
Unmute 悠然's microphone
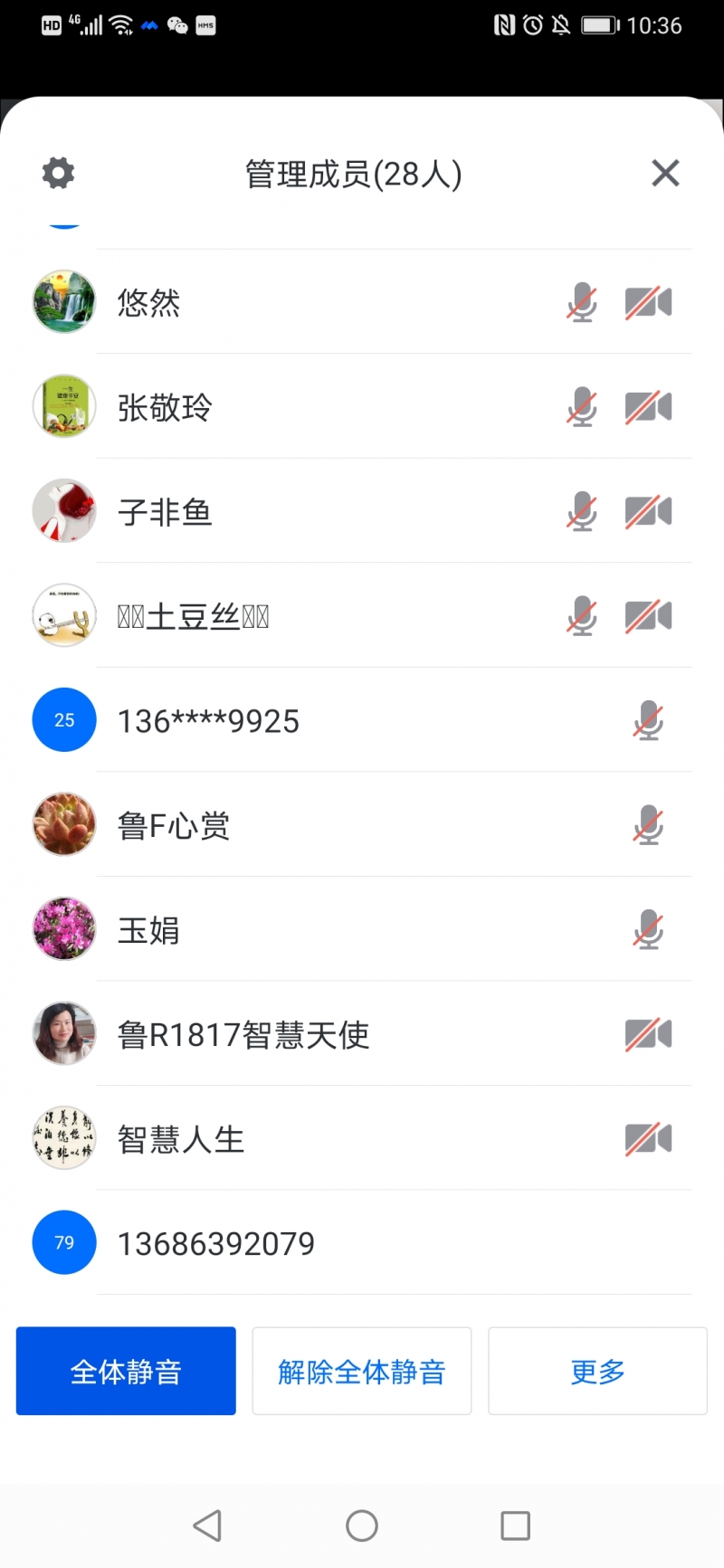point(581,302)
